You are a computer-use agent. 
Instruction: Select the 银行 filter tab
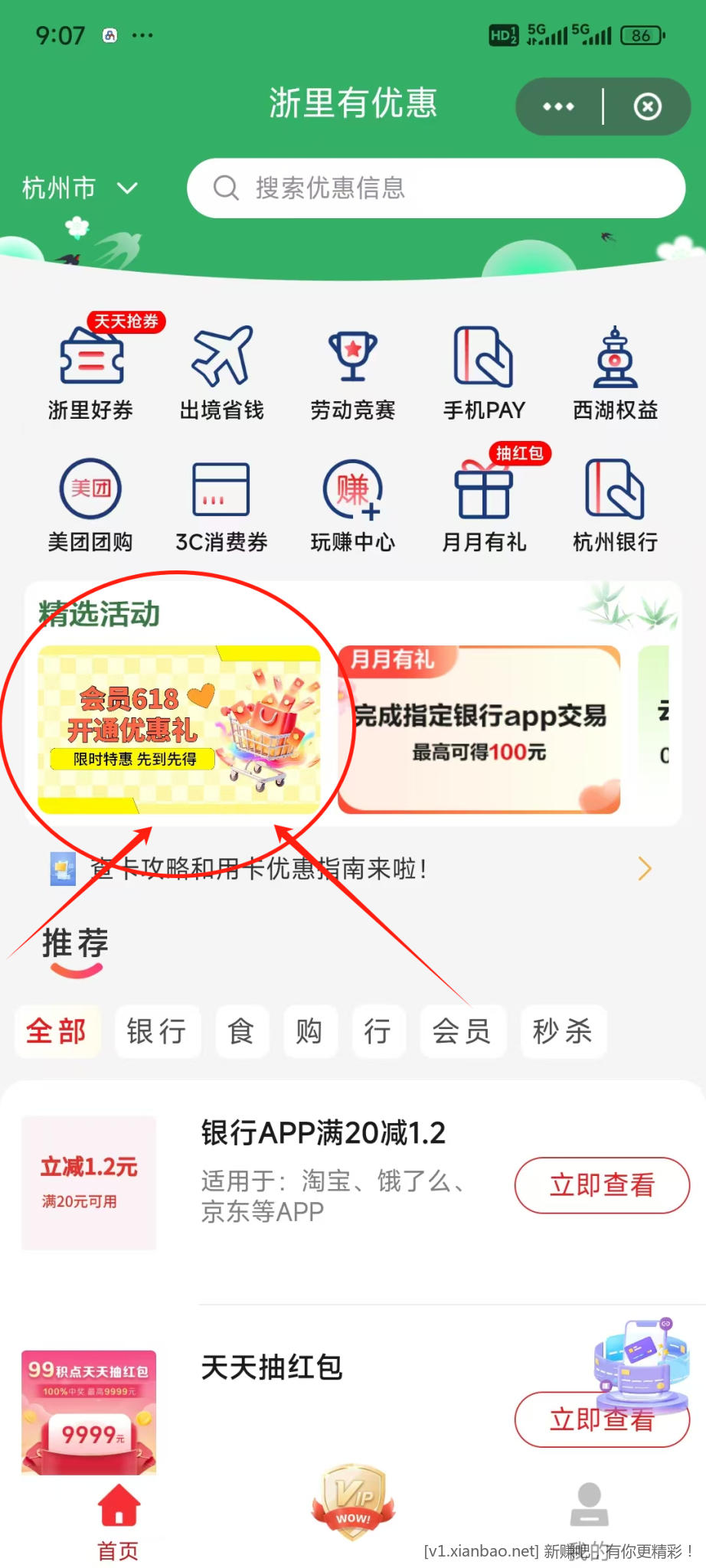coord(157,1031)
